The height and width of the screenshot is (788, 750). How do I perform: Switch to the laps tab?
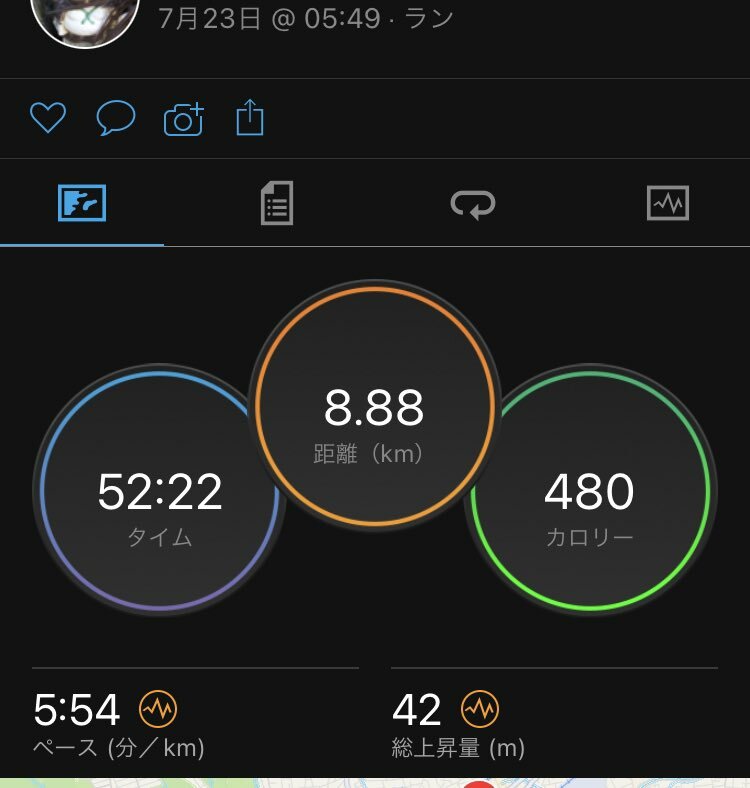pyautogui.click(x=473, y=204)
